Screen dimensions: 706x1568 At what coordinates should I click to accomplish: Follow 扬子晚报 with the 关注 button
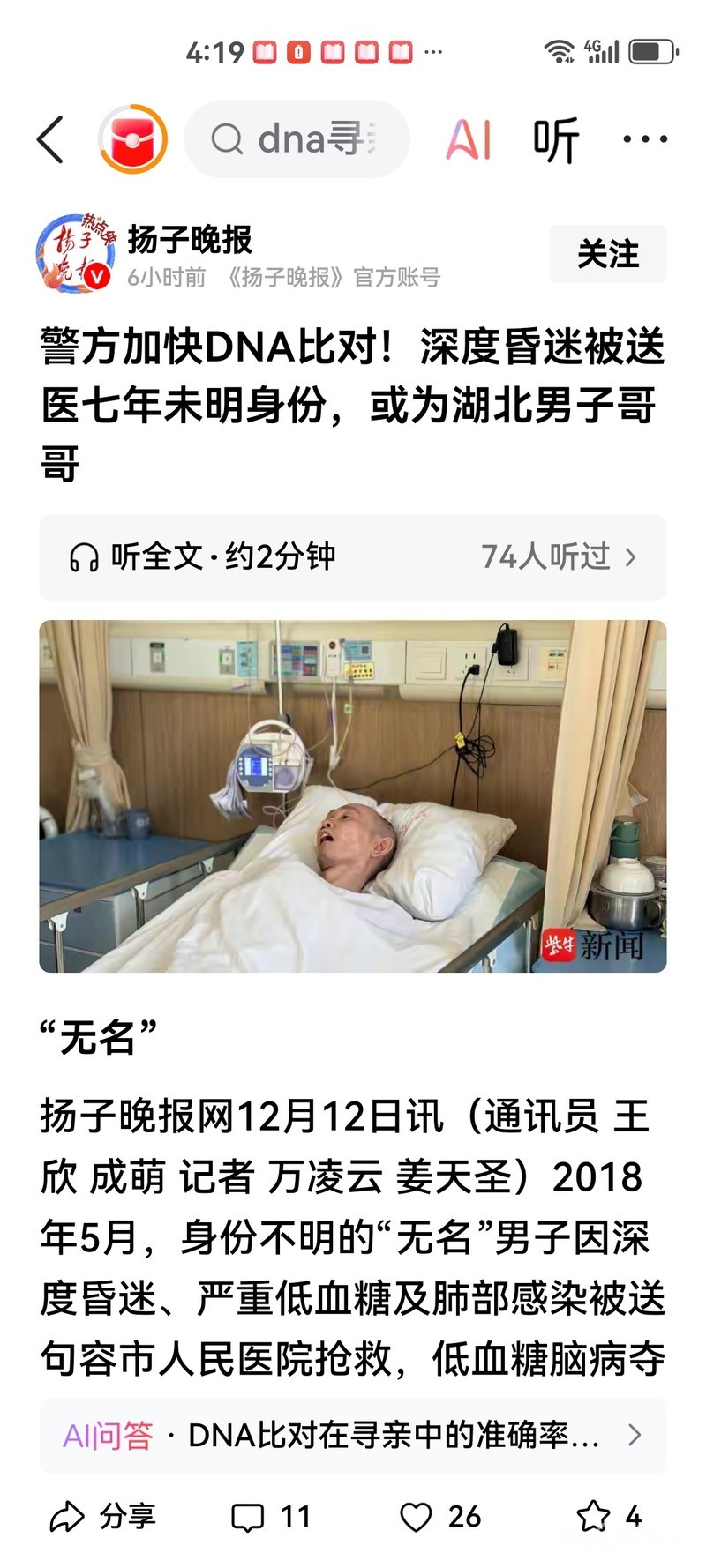[x=607, y=254]
